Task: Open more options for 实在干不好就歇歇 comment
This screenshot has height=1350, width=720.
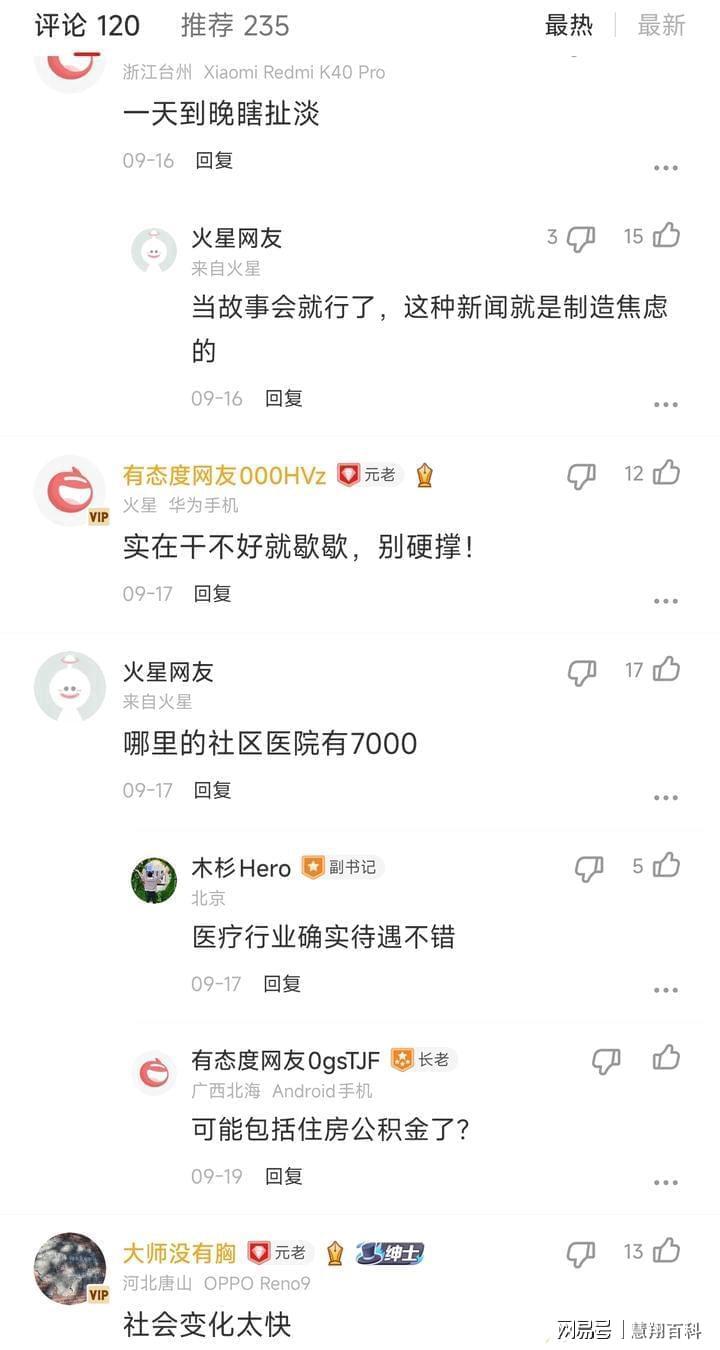Action: tap(666, 601)
